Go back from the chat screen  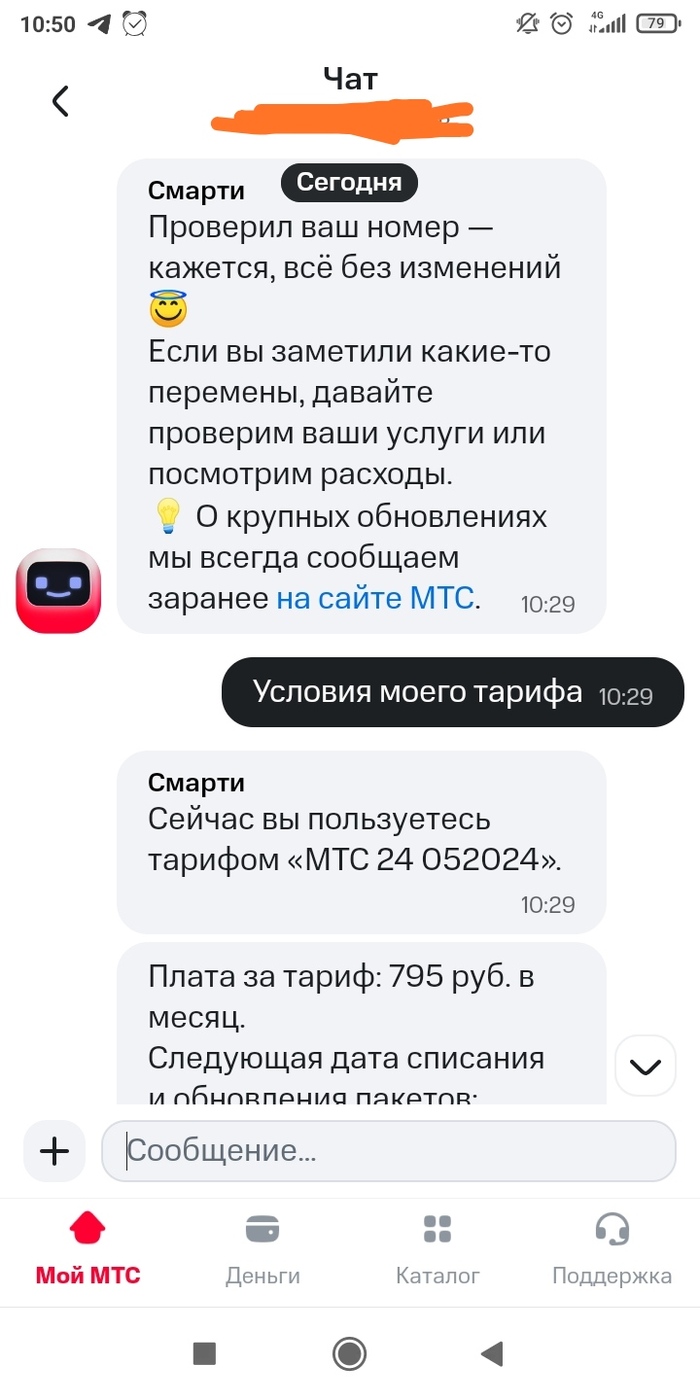pos(61,101)
